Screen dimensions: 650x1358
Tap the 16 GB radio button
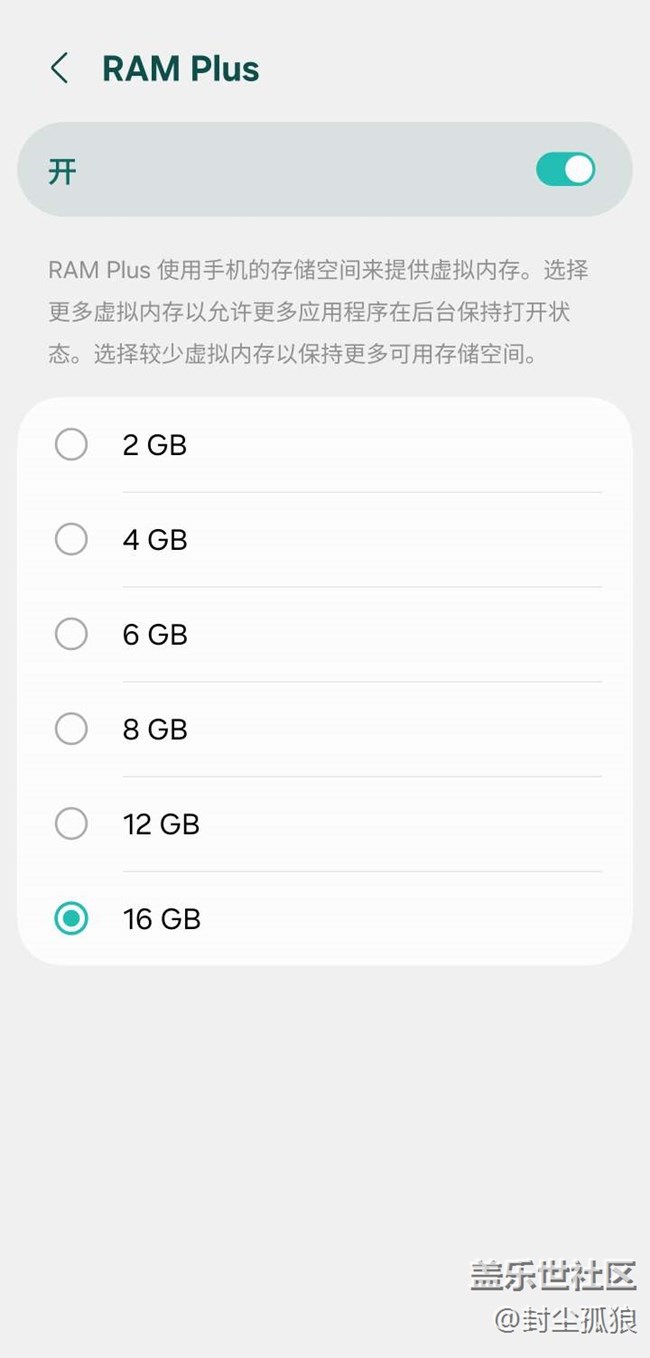click(x=71, y=918)
